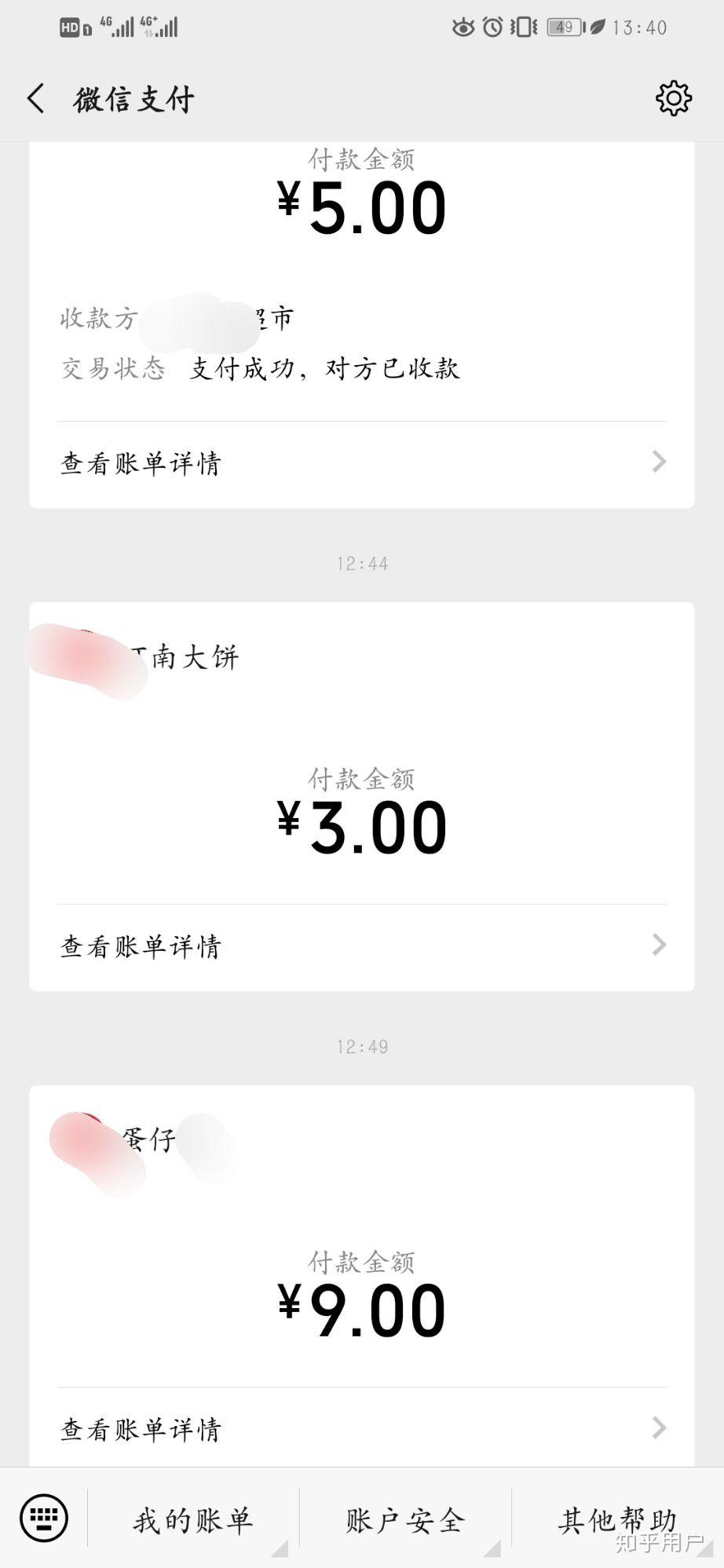Switch to keyboard input

coord(43,1519)
